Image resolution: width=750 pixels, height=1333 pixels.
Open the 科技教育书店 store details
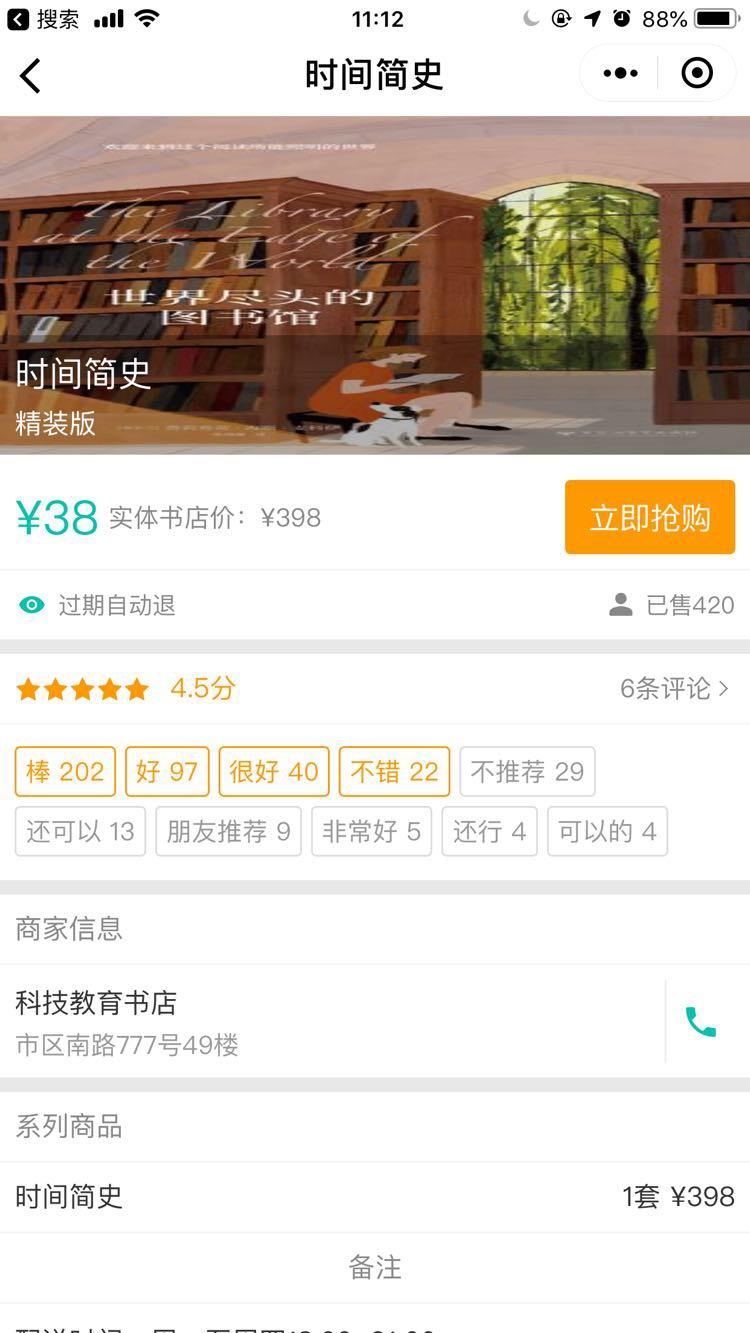click(300, 1021)
